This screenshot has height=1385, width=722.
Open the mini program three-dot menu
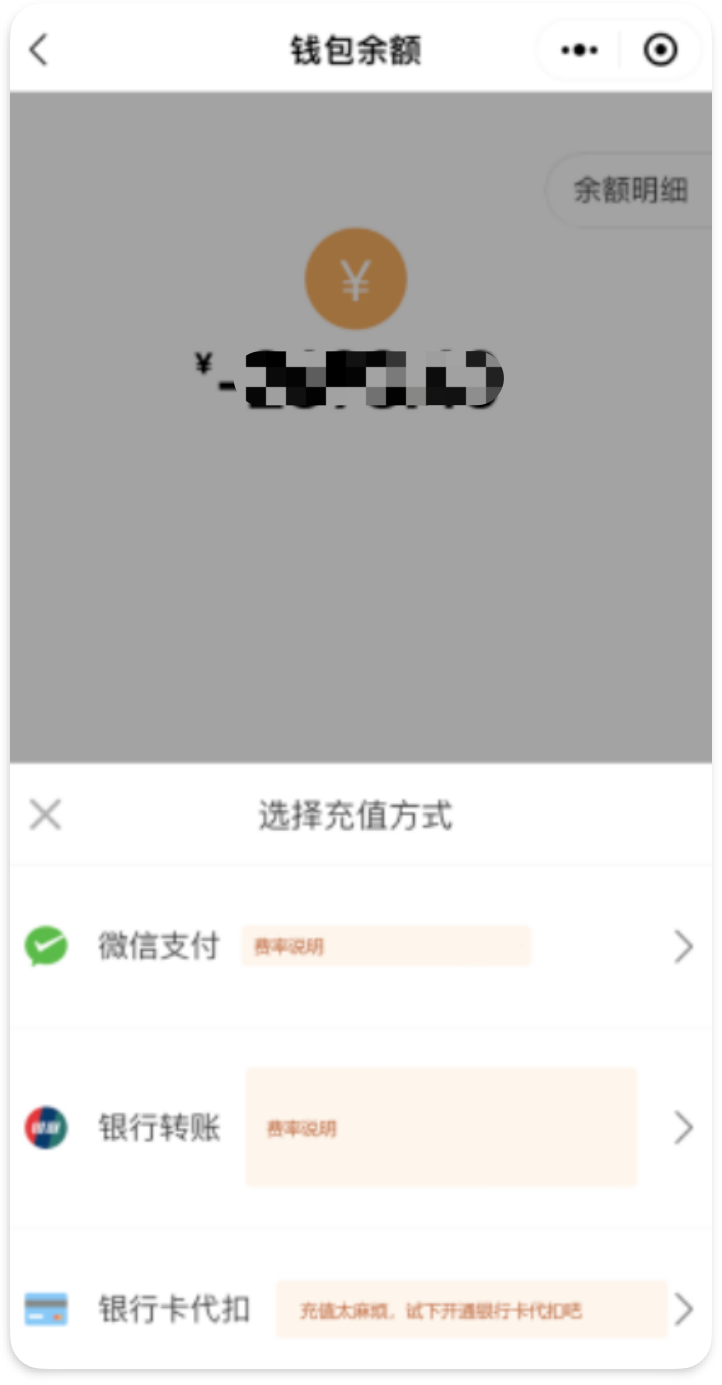pyautogui.click(x=579, y=50)
